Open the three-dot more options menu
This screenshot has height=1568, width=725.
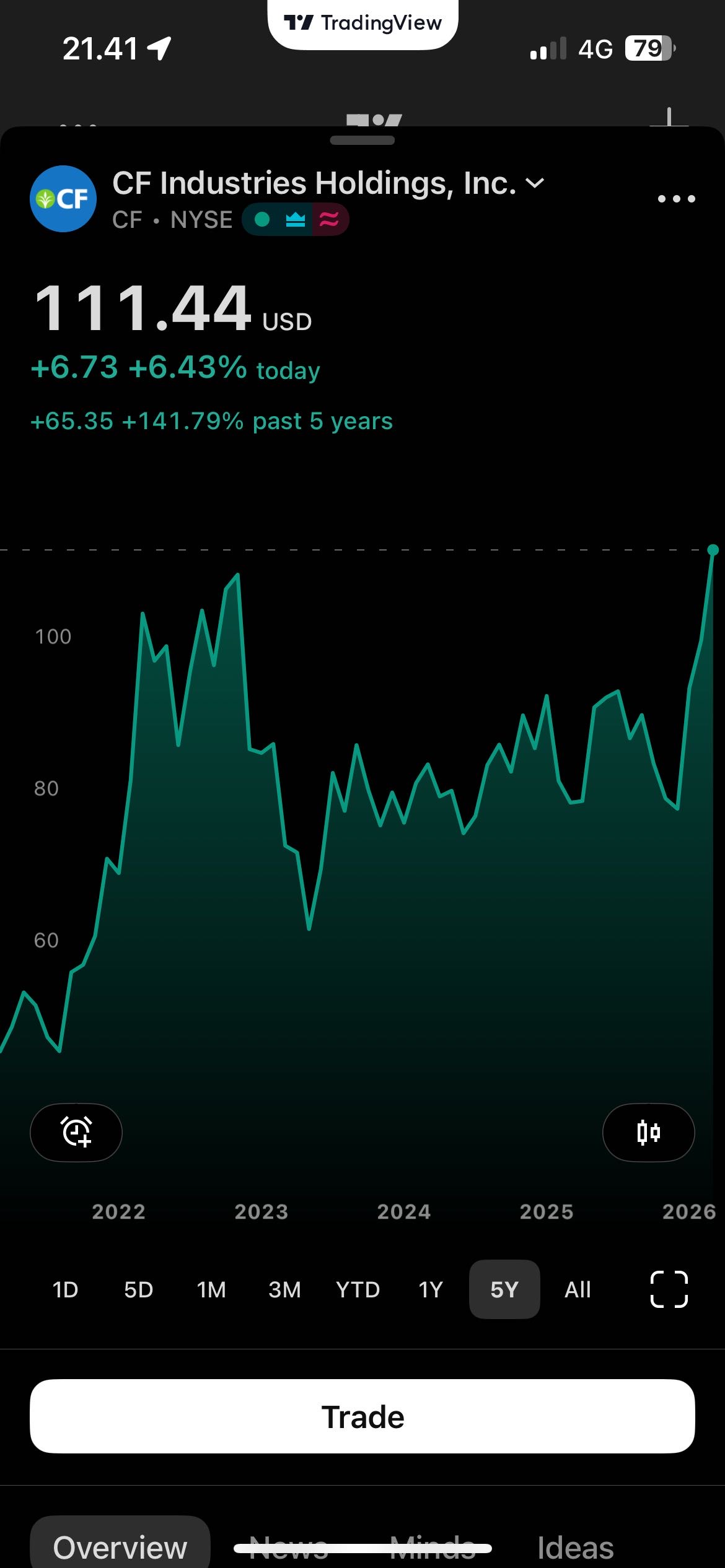(676, 199)
